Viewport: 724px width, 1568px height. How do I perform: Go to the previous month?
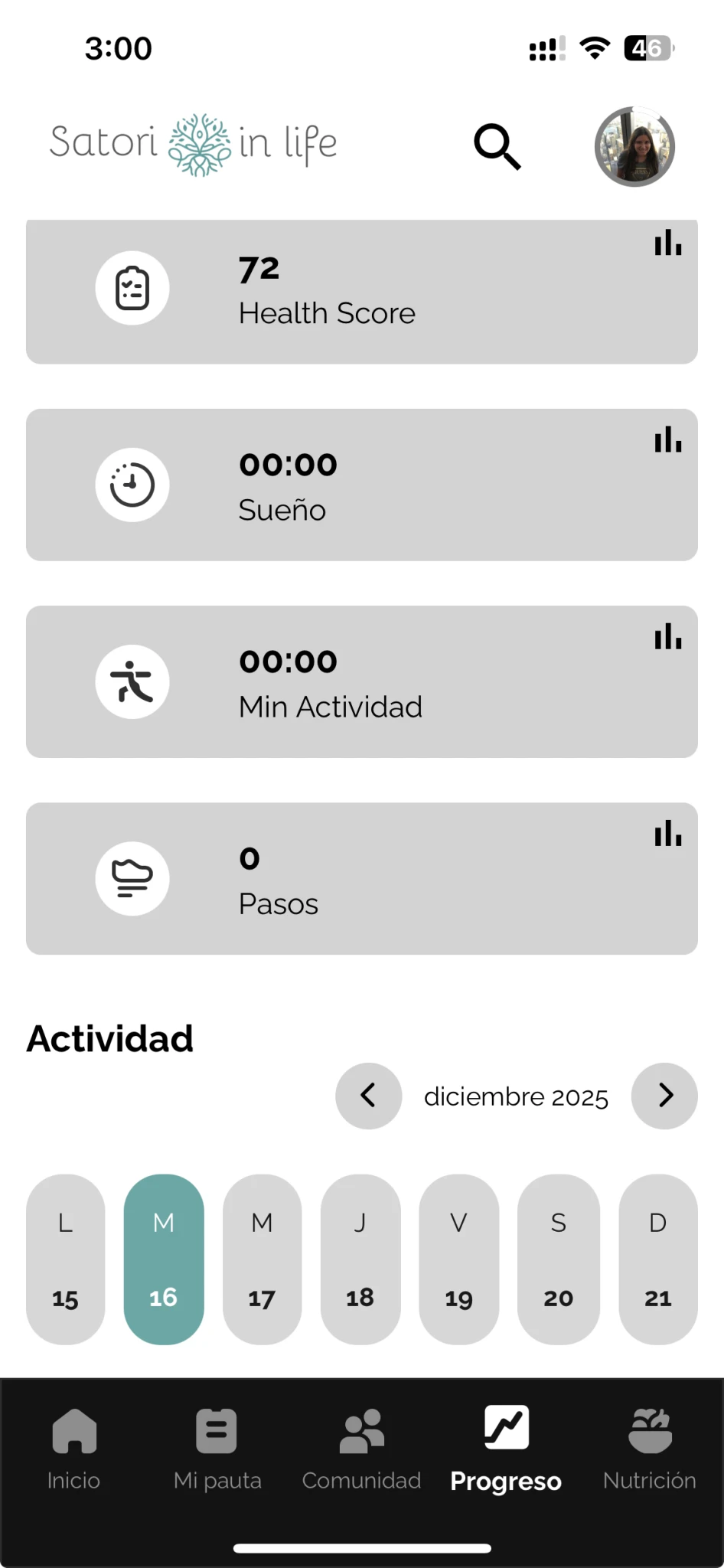pyautogui.click(x=368, y=1096)
